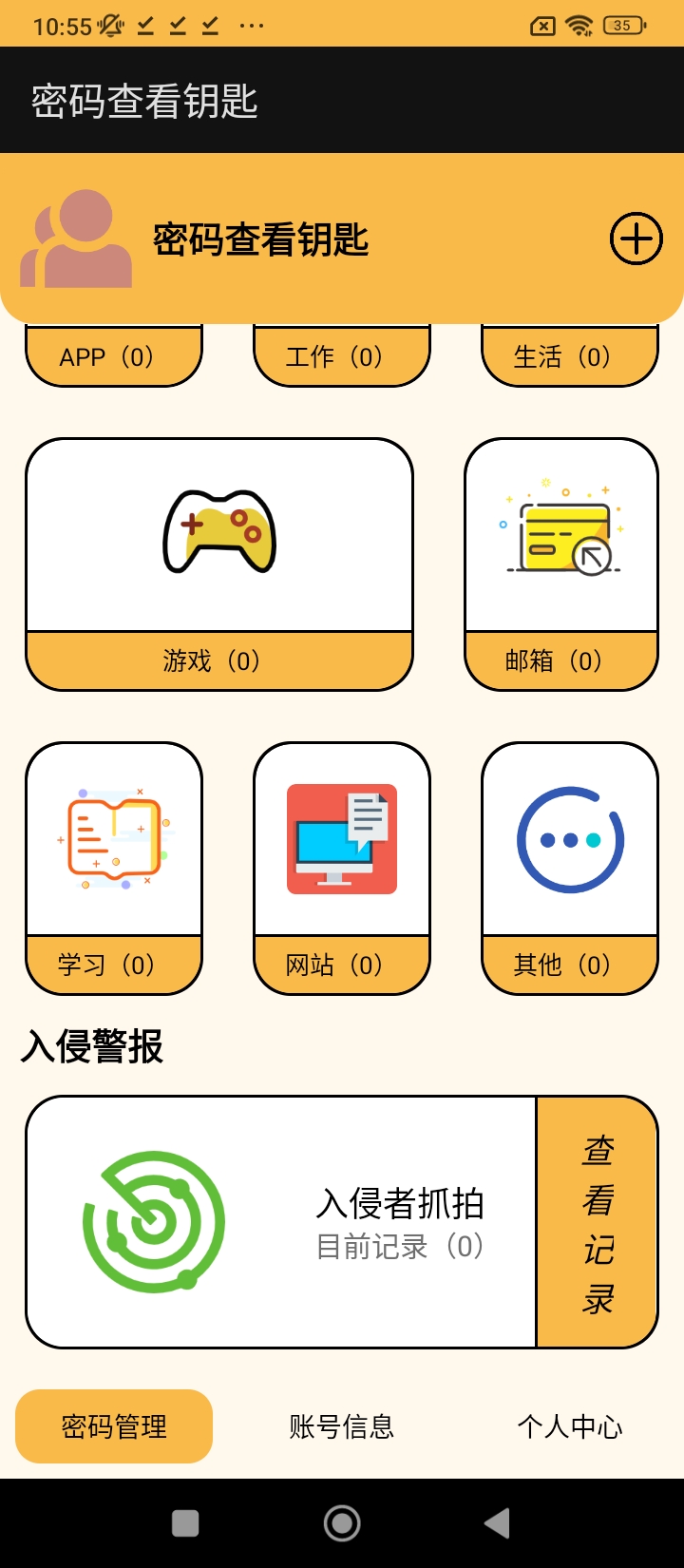Tap the user avatar icon
This screenshot has width=684, height=1568.
coord(76,239)
